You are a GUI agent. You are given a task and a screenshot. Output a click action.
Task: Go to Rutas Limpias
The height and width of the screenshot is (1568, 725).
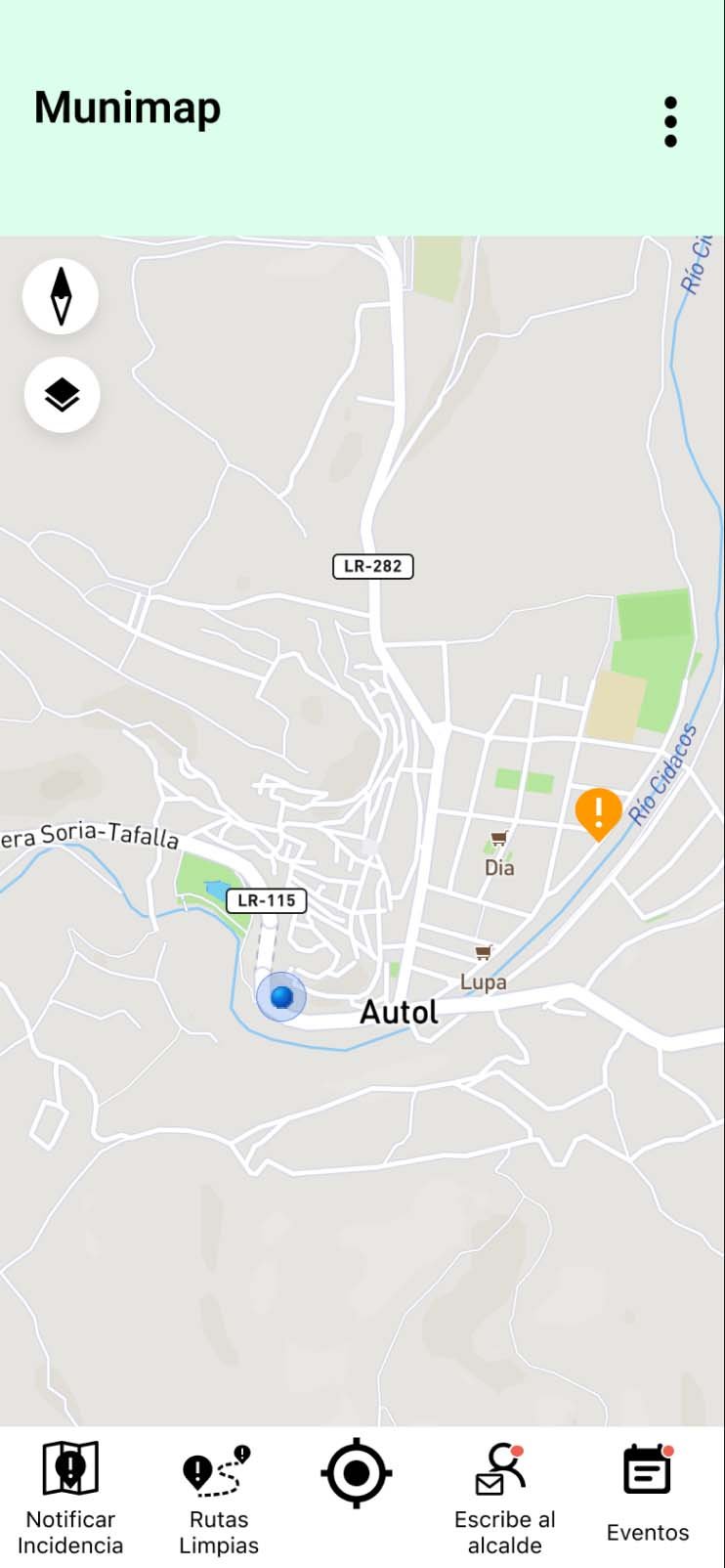219,1498
